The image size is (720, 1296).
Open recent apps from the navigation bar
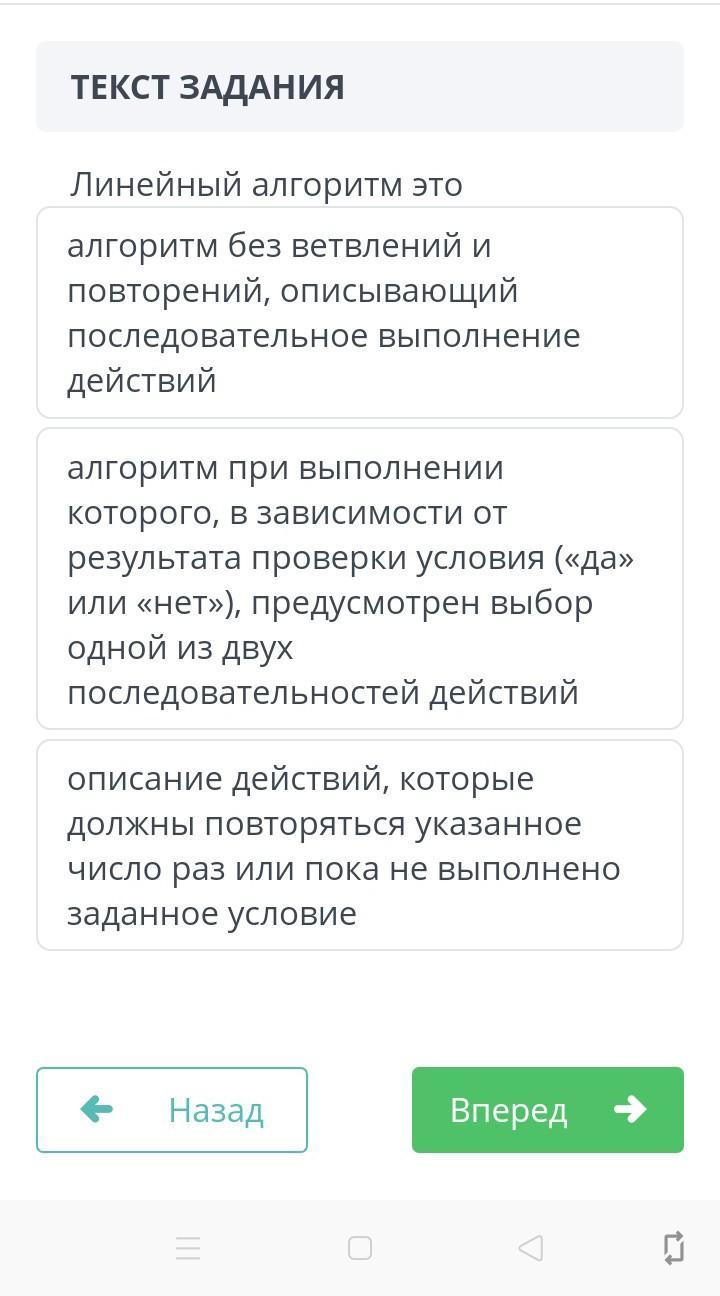[188, 1248]
